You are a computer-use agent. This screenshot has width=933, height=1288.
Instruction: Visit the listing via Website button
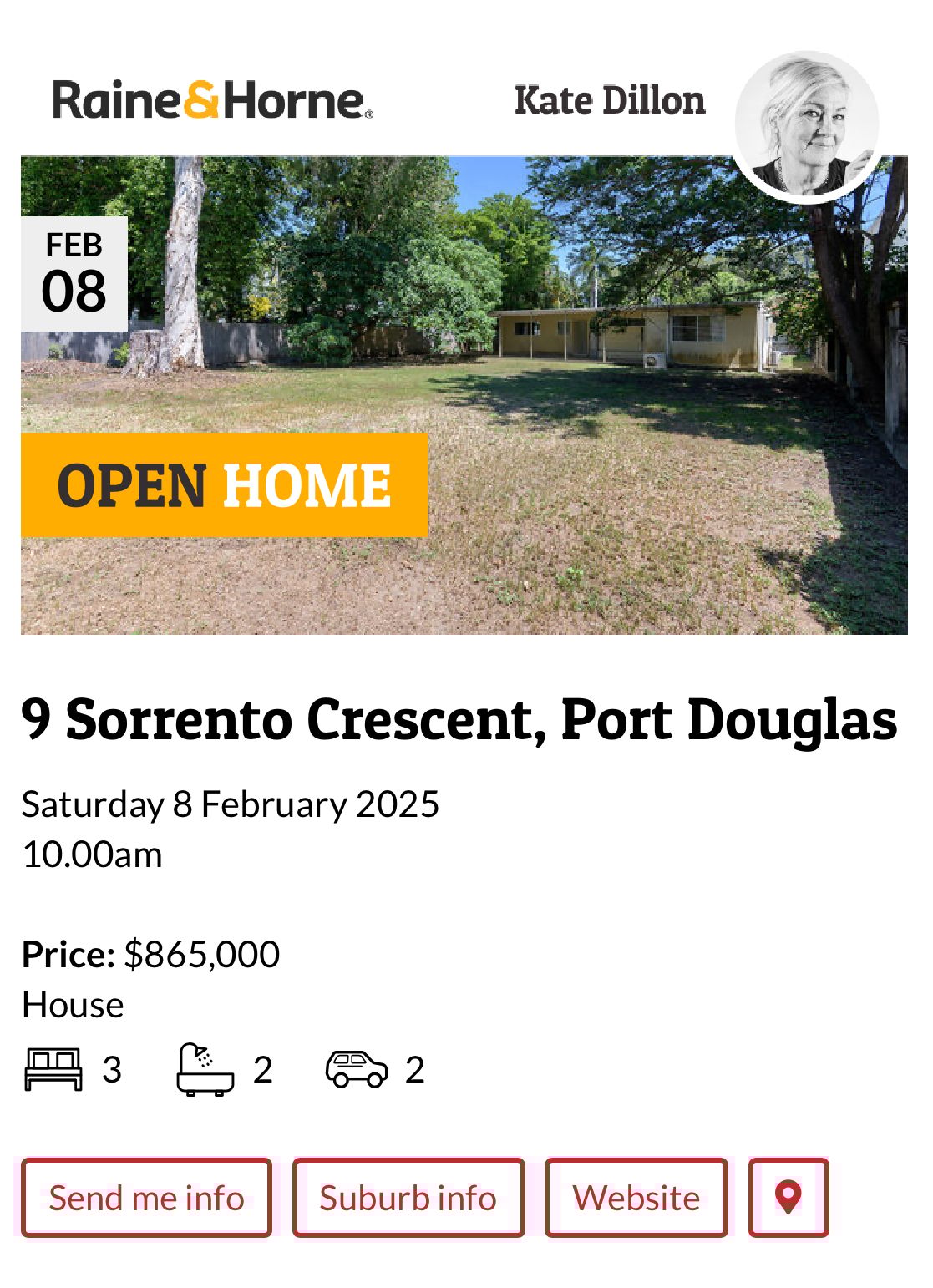click(x=636, y=1197)
